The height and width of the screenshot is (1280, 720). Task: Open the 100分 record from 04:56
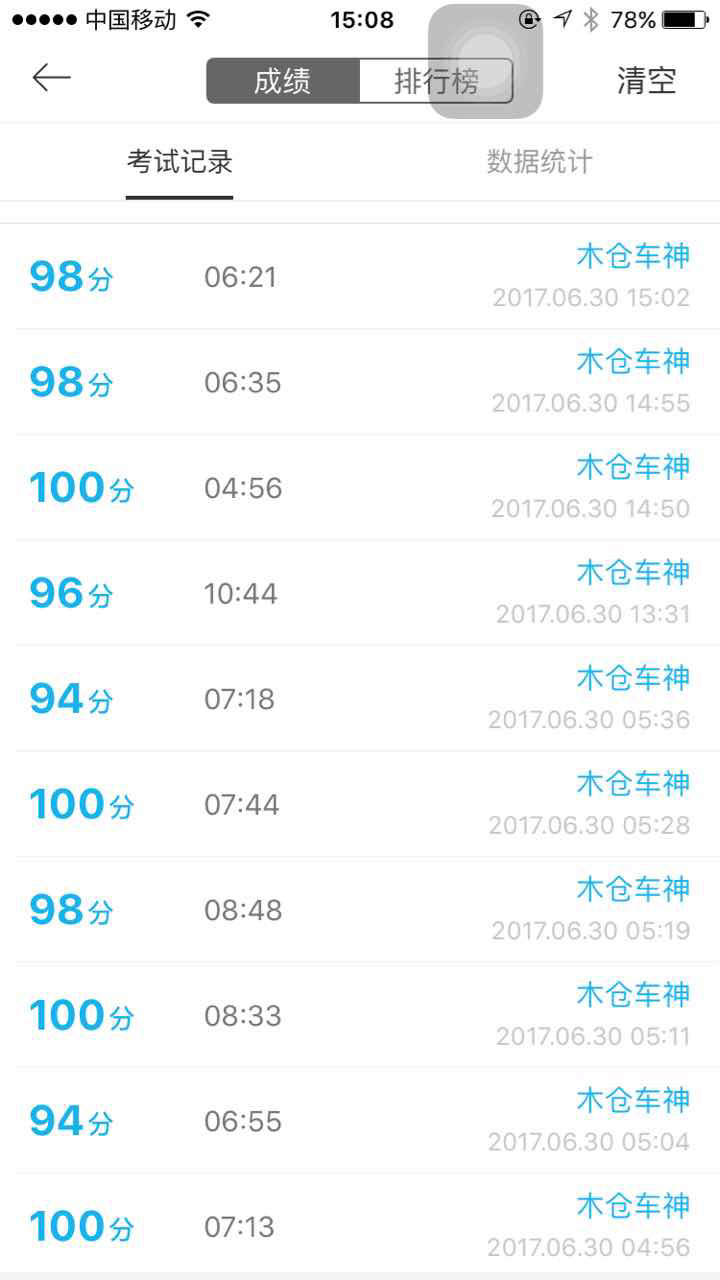tap(360, 1226)
